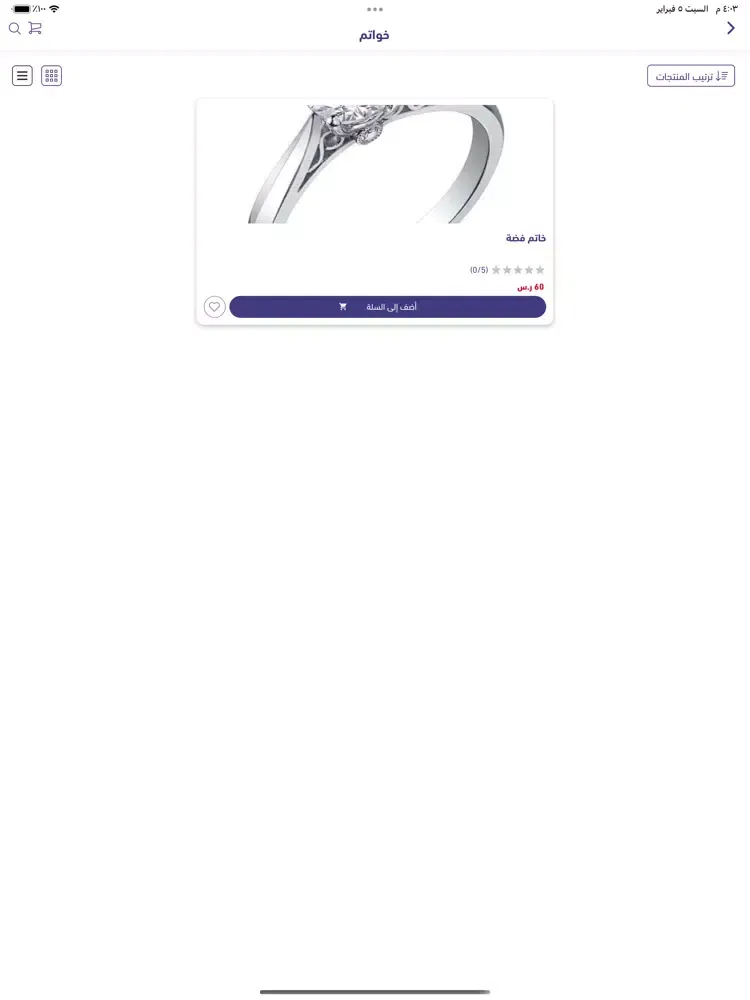Go back using the top arrow
The image size is (750, 1000).
click(x=731, y=28)
